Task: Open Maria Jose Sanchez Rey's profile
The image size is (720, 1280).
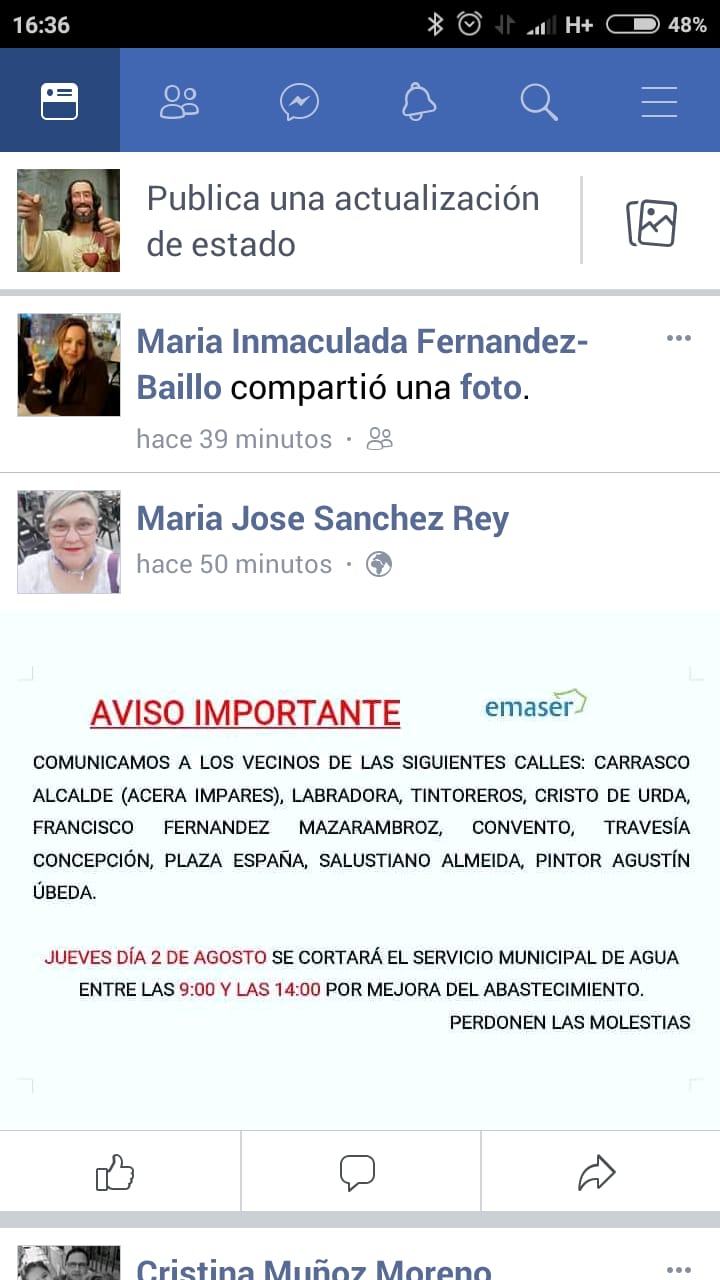Action: click(x=322, y=519)
